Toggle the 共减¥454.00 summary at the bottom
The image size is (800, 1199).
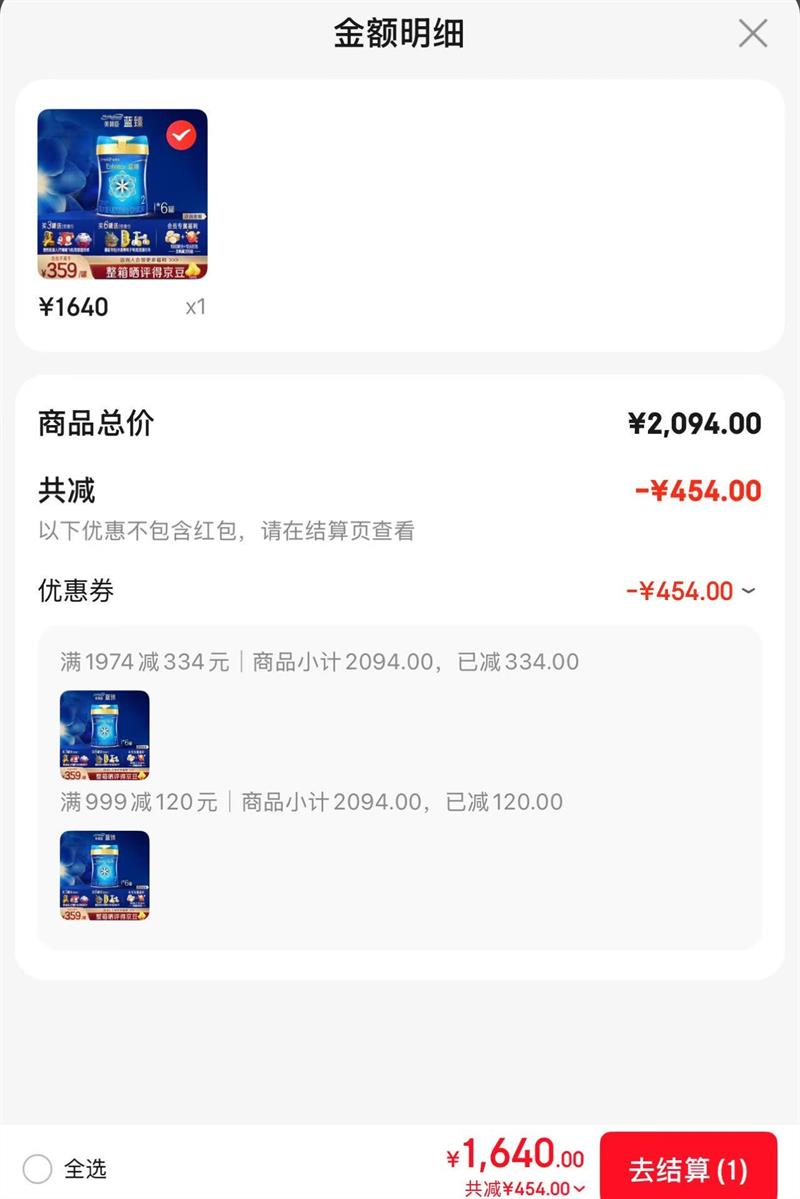(525, 1188)
